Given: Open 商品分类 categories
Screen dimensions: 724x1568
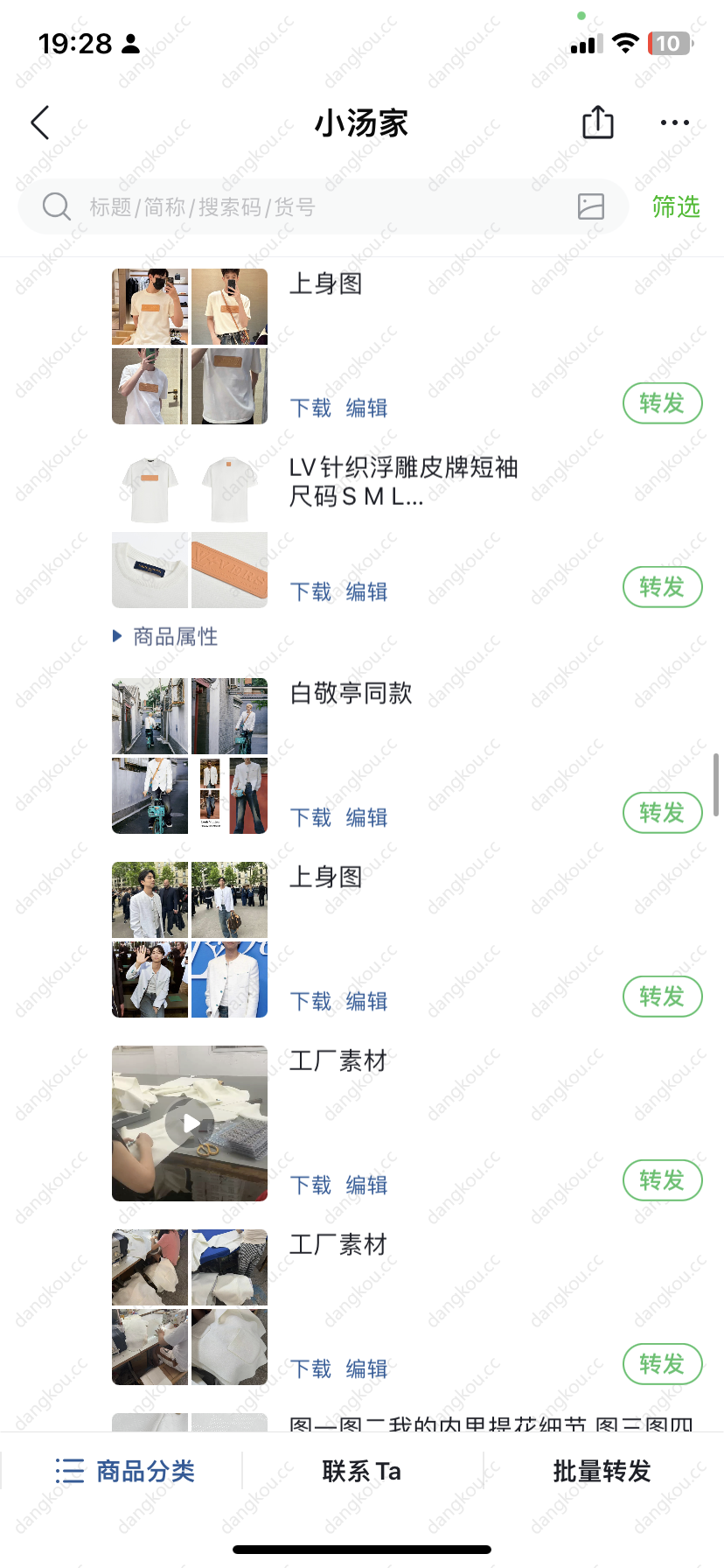Looking at the screenshot, I should 125,1472.
